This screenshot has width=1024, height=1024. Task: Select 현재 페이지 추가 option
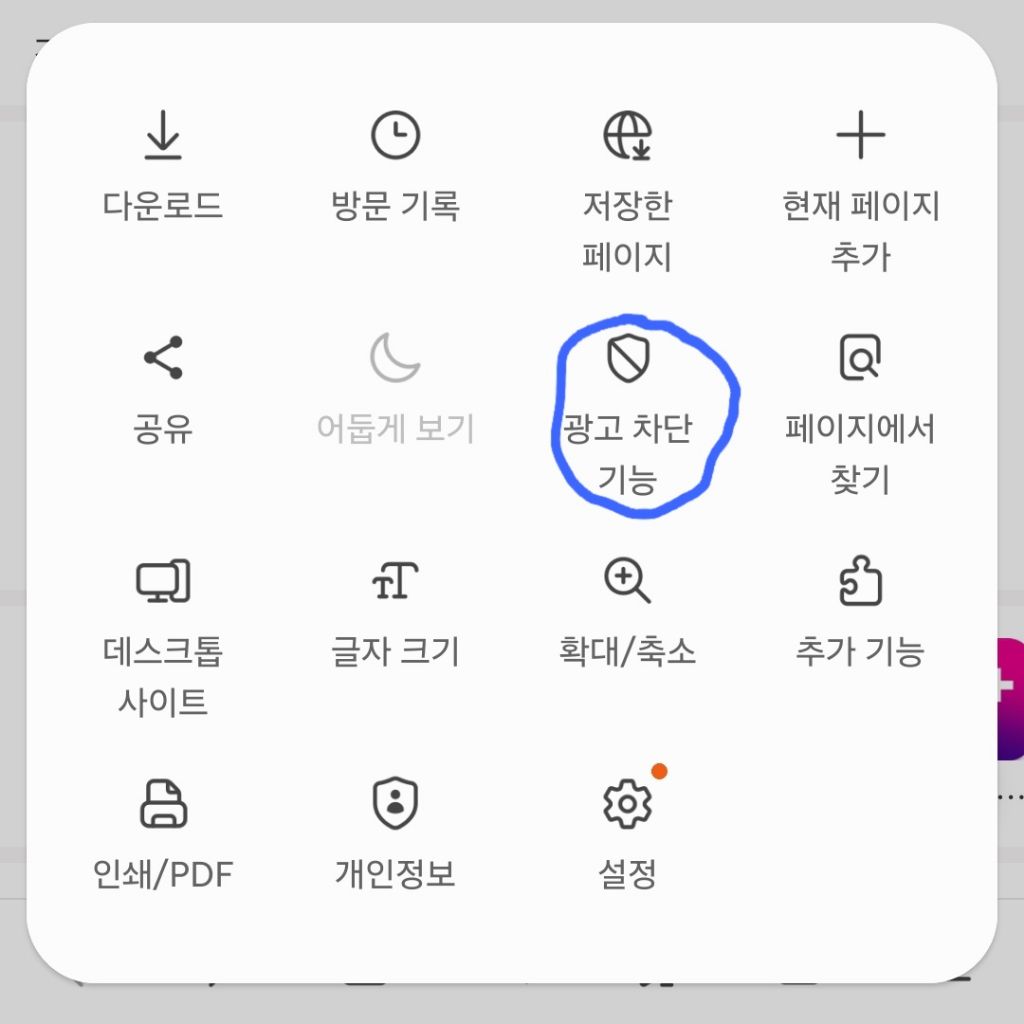click(x=860, y=137)
